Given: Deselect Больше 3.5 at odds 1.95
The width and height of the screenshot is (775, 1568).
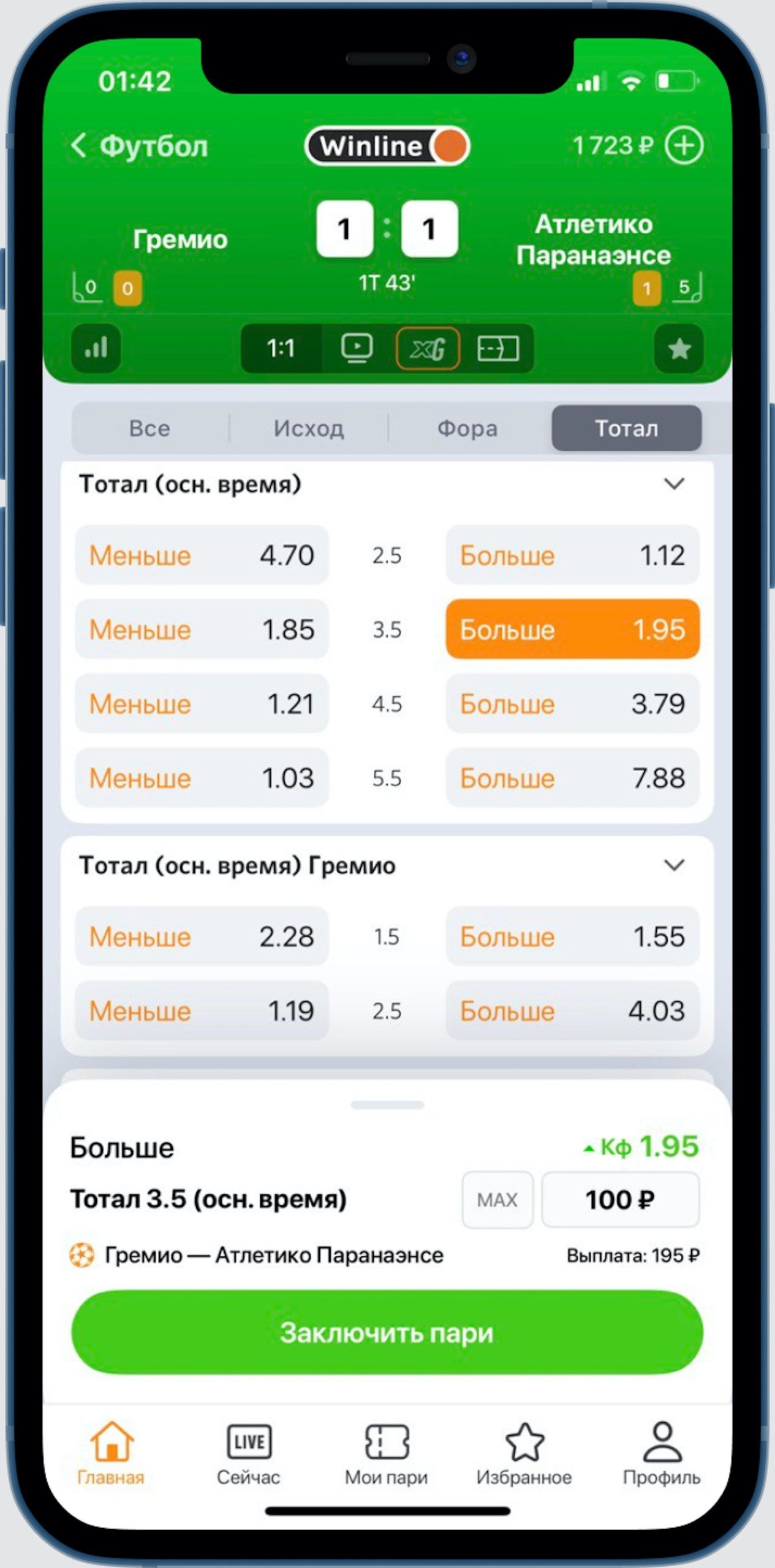Looking at the screenshot, I should coord(573,629).
